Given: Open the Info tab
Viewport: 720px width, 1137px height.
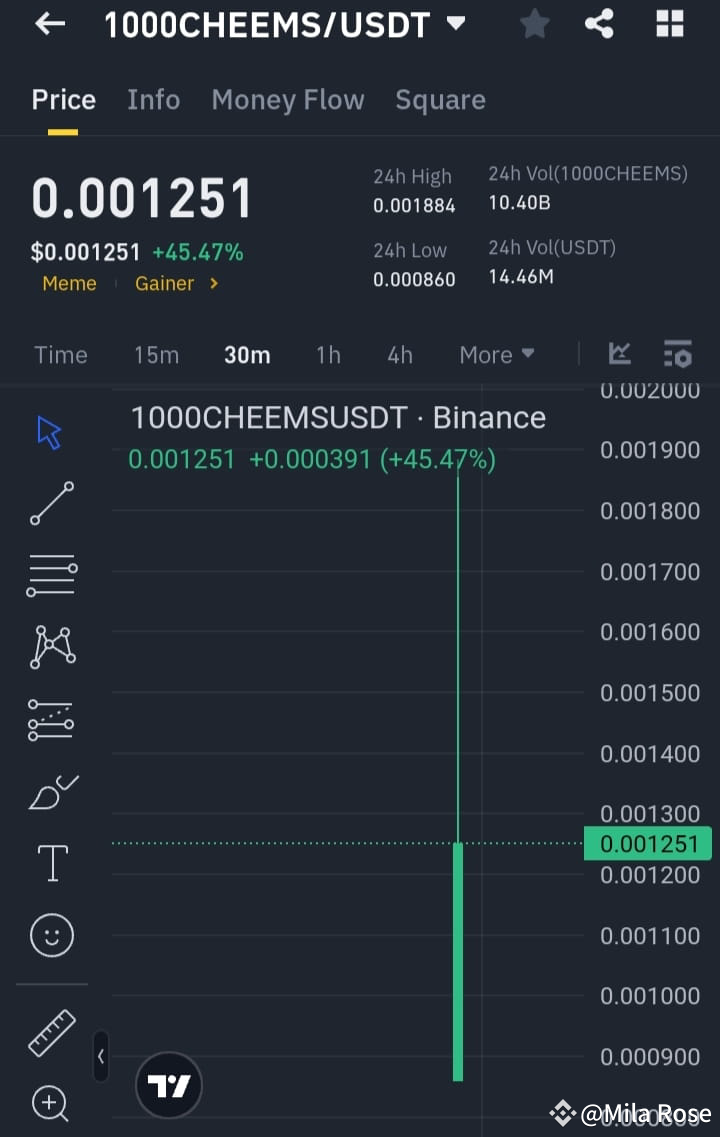Looking at the screenshot, I should point(153,99).
